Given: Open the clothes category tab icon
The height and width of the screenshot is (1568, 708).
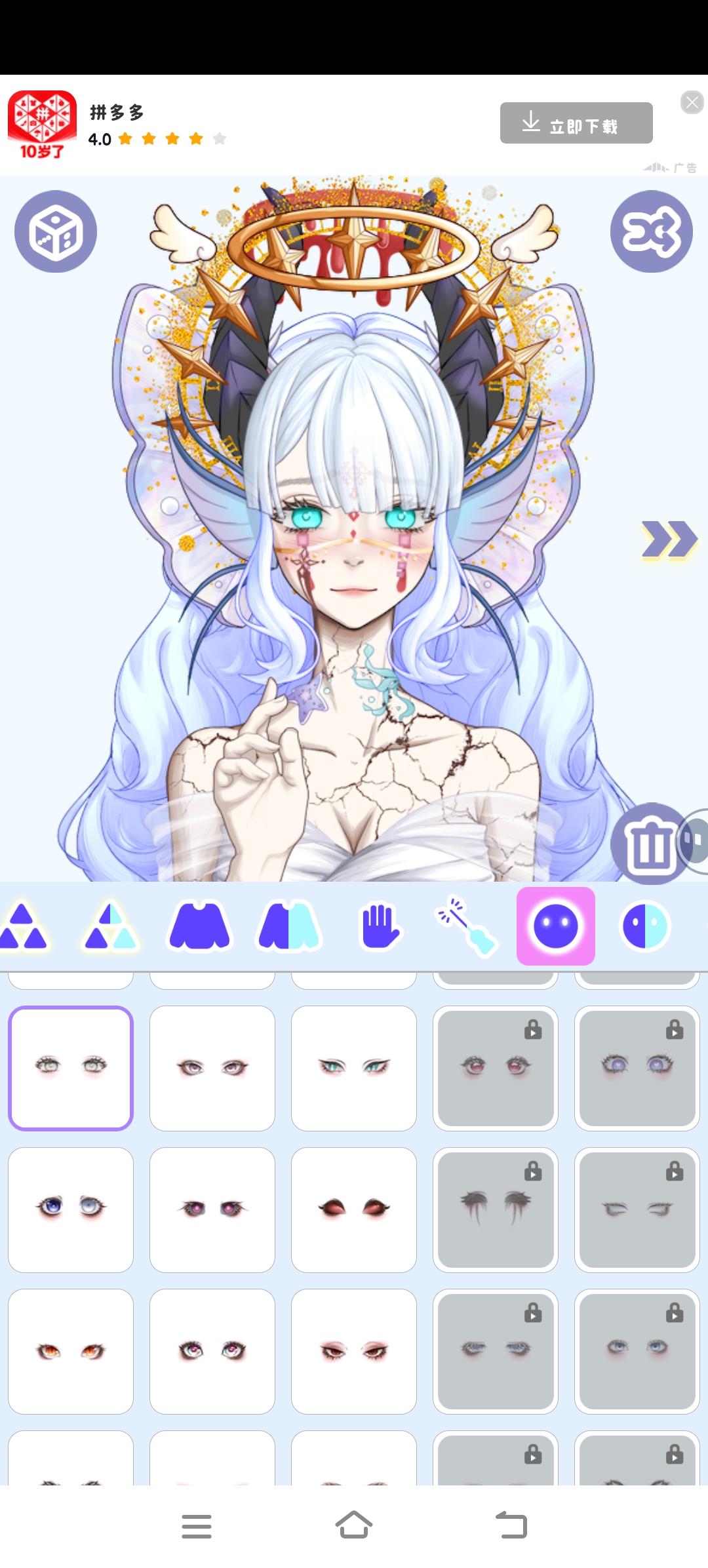Looking at the screenshot, I should click(200, 926).
